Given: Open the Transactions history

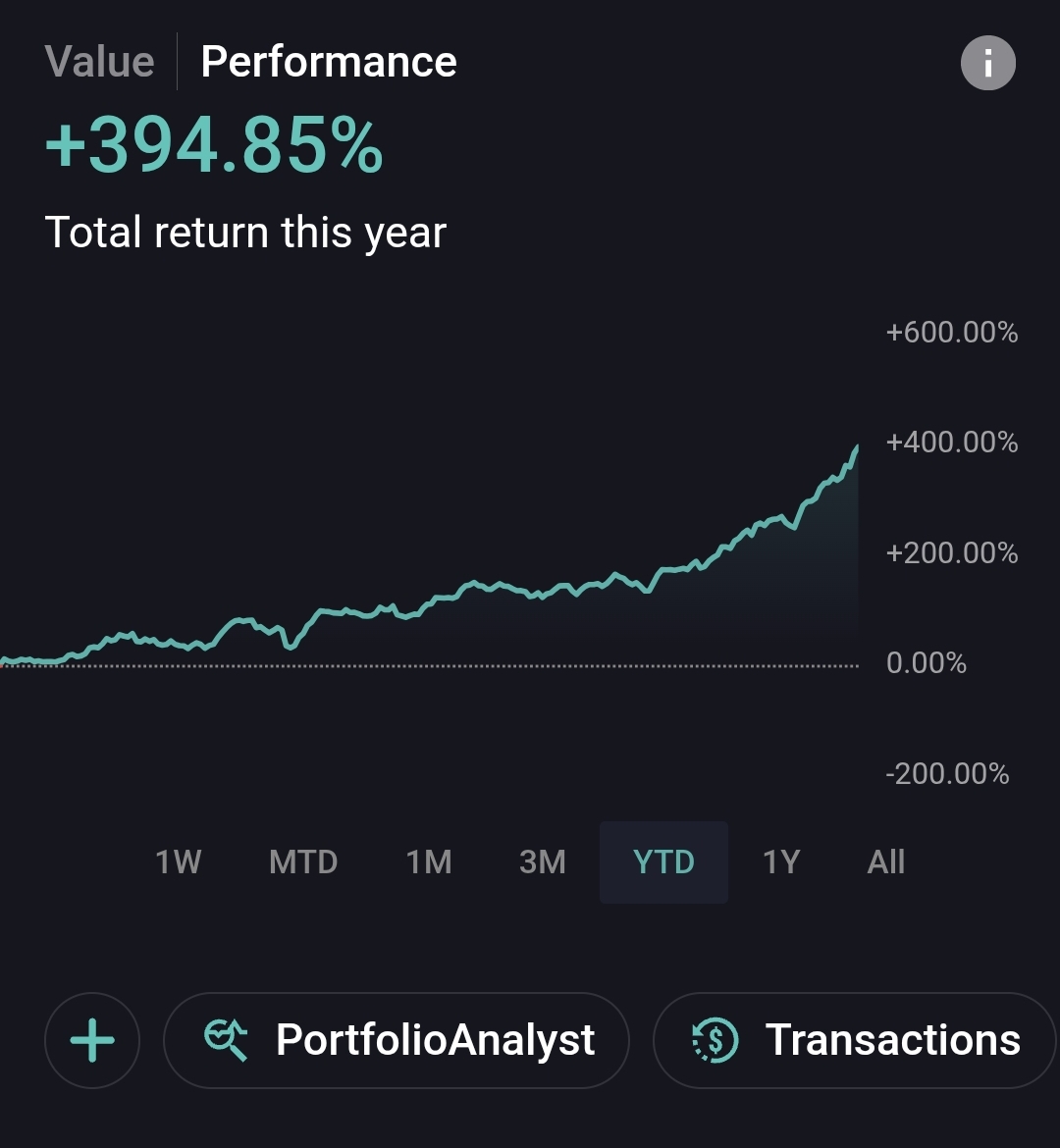Looking at the screenshot, I should (x=854, y=1040).
